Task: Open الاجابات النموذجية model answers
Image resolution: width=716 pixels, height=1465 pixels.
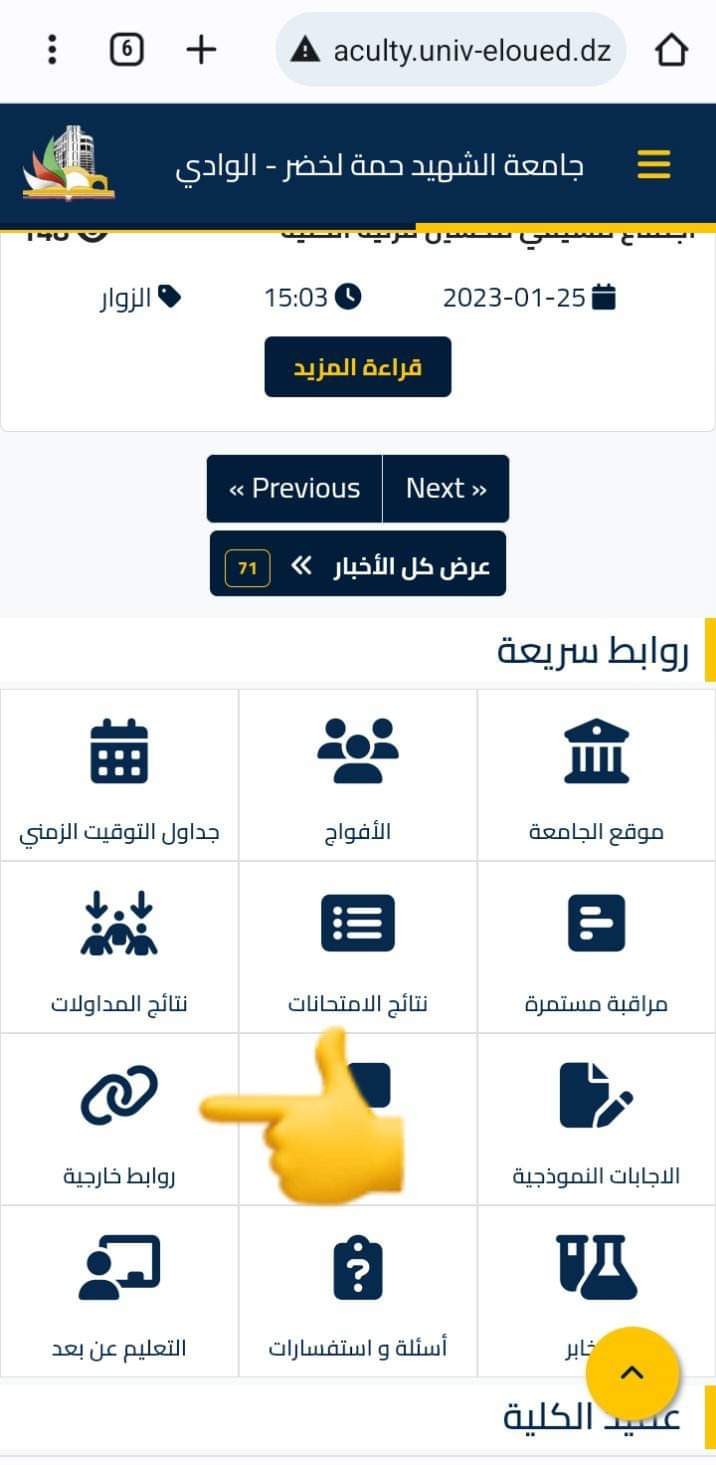Action: coord(596,1119)
